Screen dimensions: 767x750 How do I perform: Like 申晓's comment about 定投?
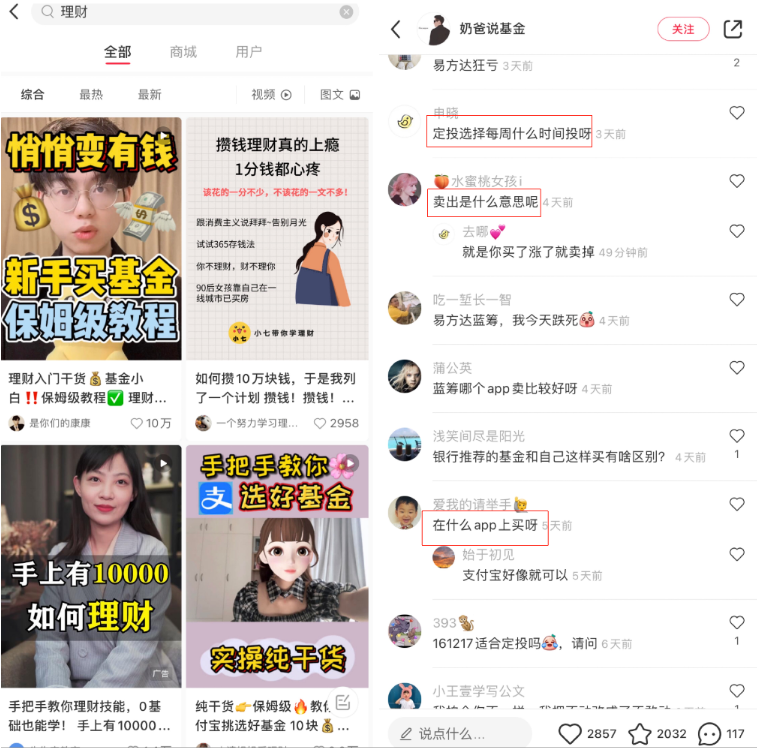737,113
